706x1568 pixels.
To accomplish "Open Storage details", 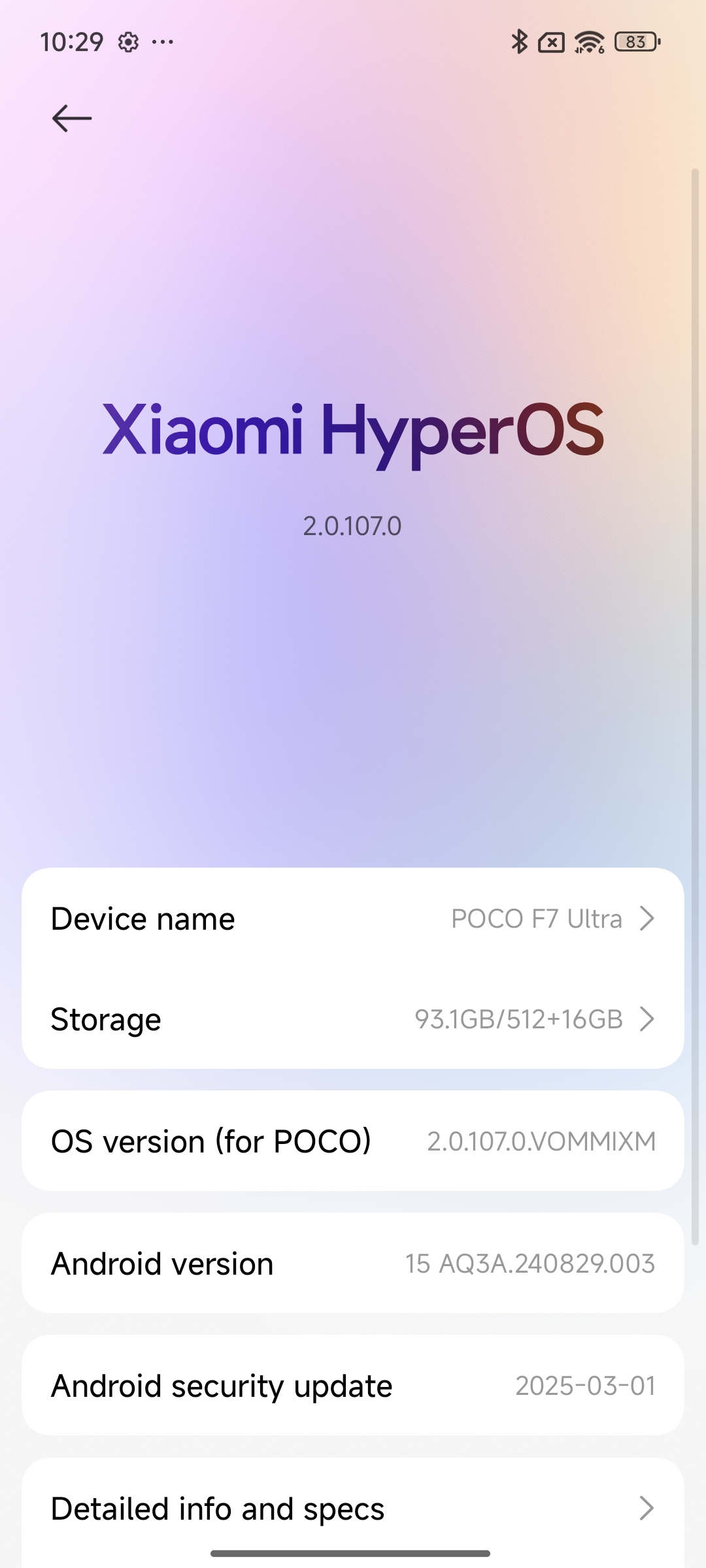I will coord(353,1019).
